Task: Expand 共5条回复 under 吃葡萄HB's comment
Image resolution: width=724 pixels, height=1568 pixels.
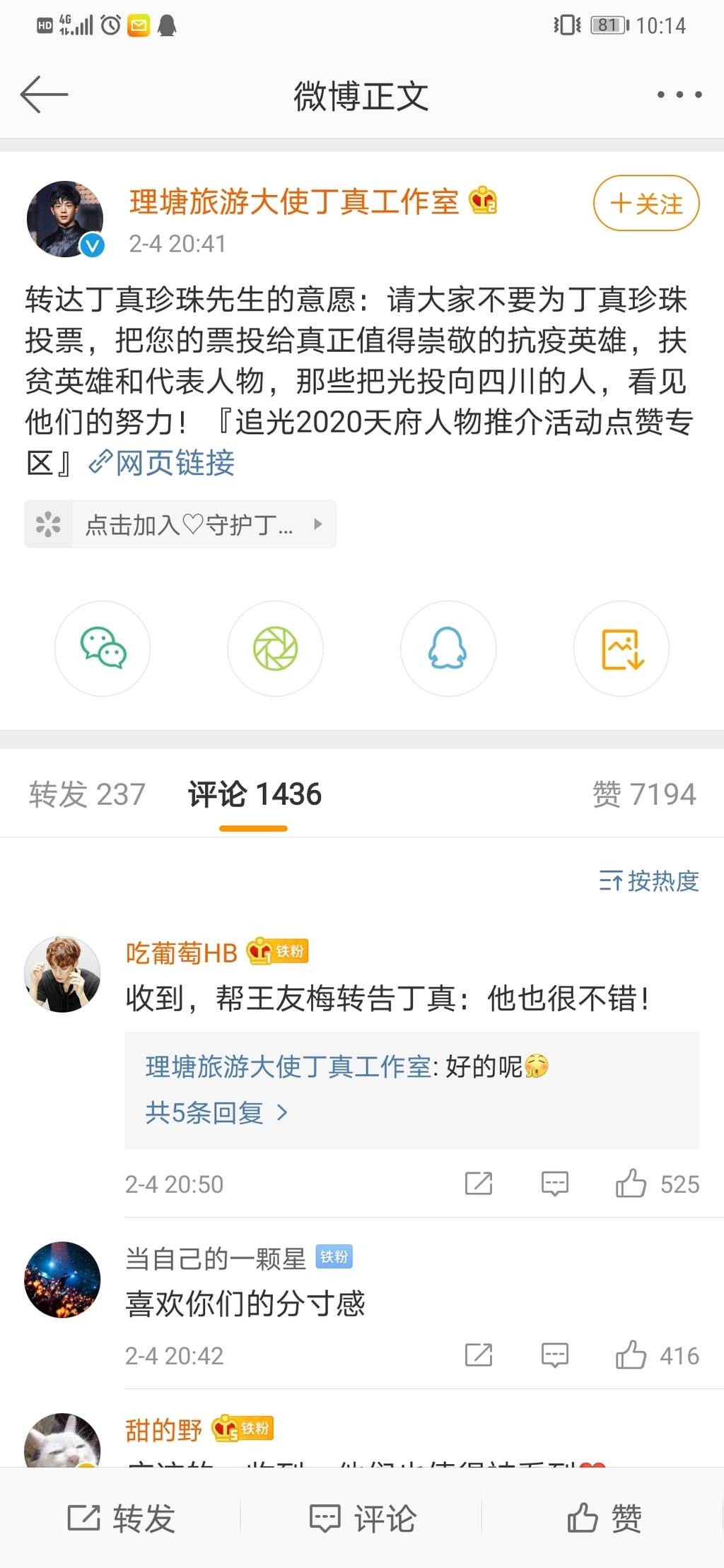Action: point(216,1113)
